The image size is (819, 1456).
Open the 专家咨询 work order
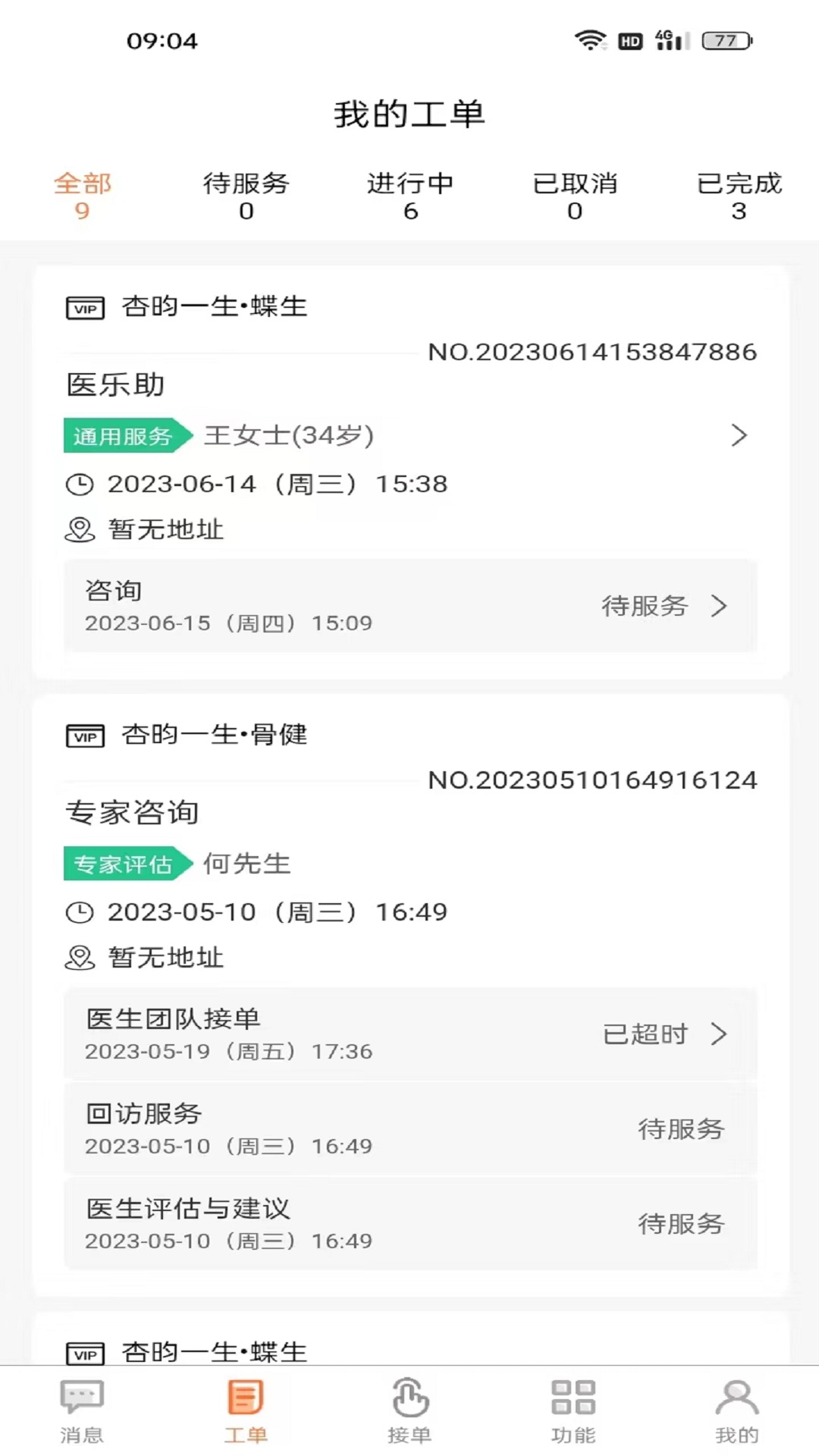pyautogui.click(x=133, y=812)
